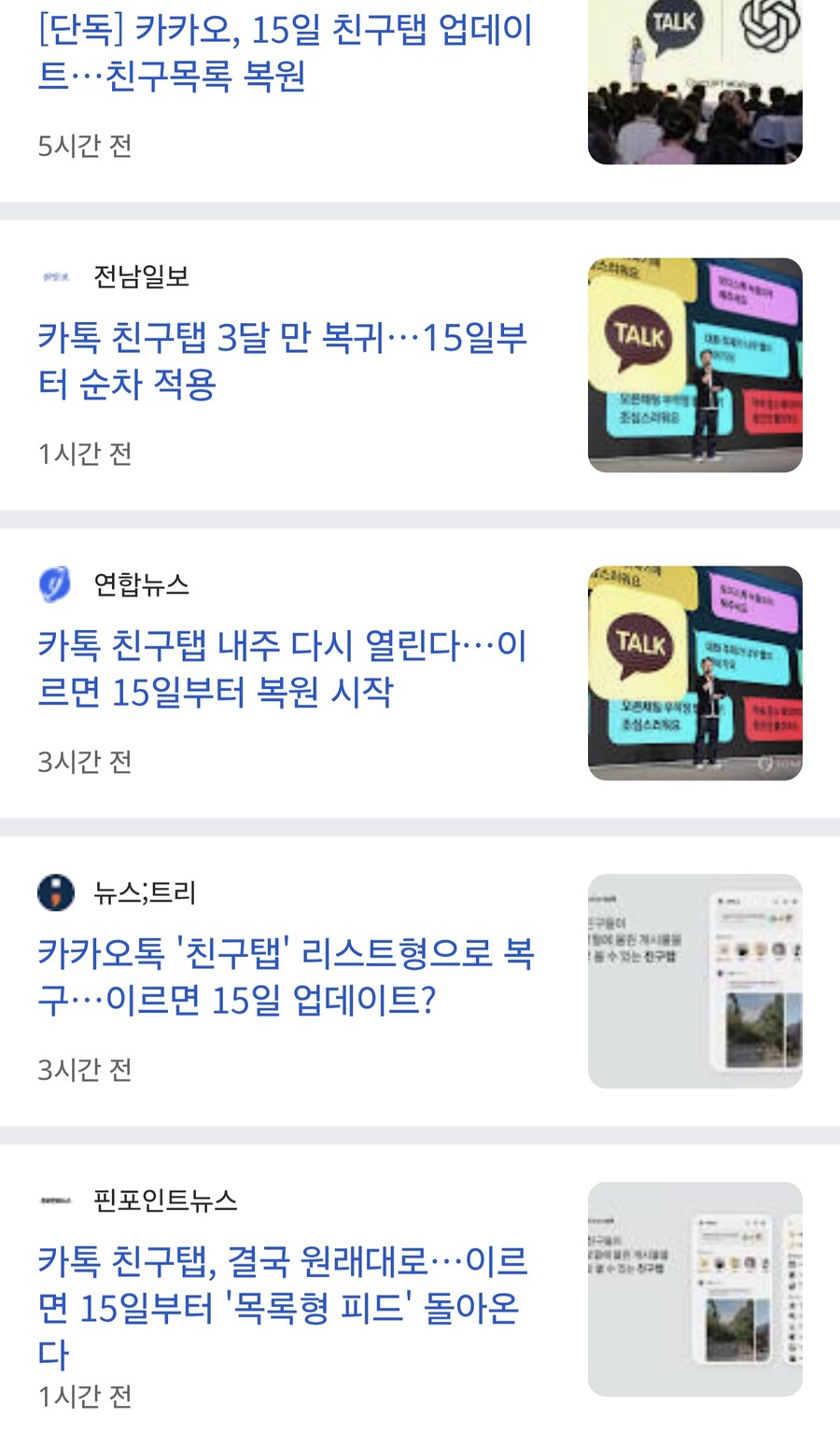Select the 뉴스;트리 app screenshot thumbnail
Image resolution: width=840 pixels, height=1432 pixels.
tap(694, 980)
